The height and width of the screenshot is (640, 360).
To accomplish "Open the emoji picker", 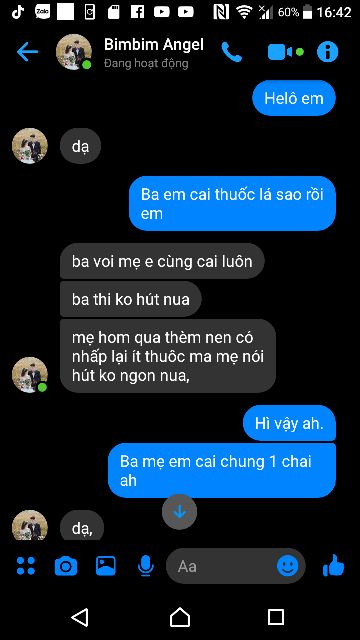I will coord(287,566).
